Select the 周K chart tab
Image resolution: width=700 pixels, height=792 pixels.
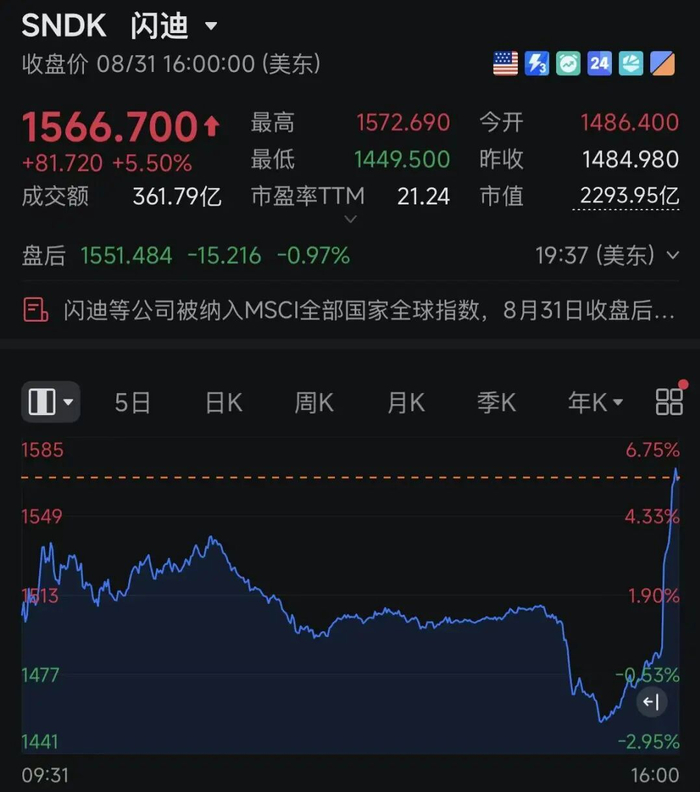[x=314, y=403]
